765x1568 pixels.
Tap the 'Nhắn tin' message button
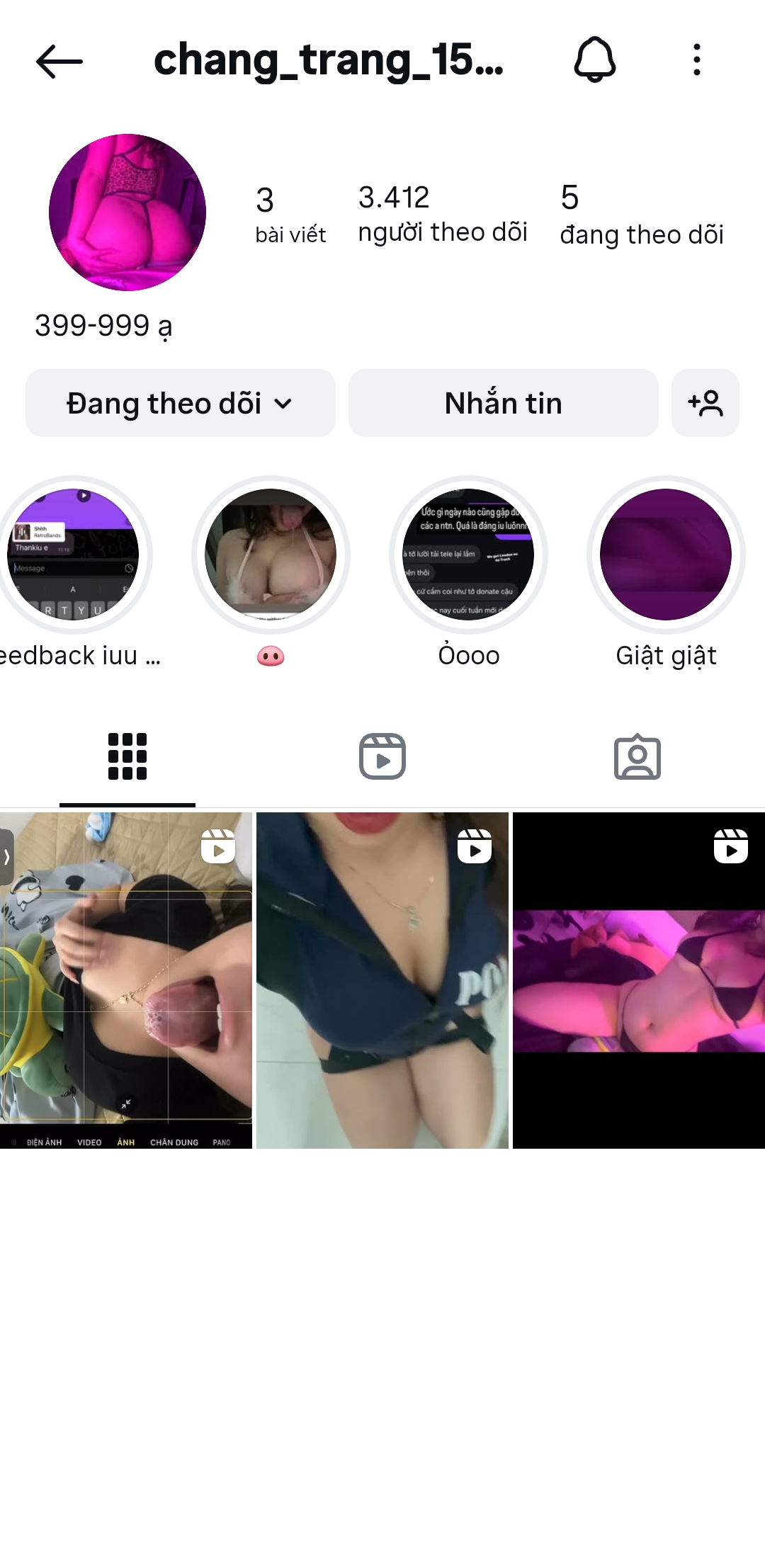pos(503,403)
